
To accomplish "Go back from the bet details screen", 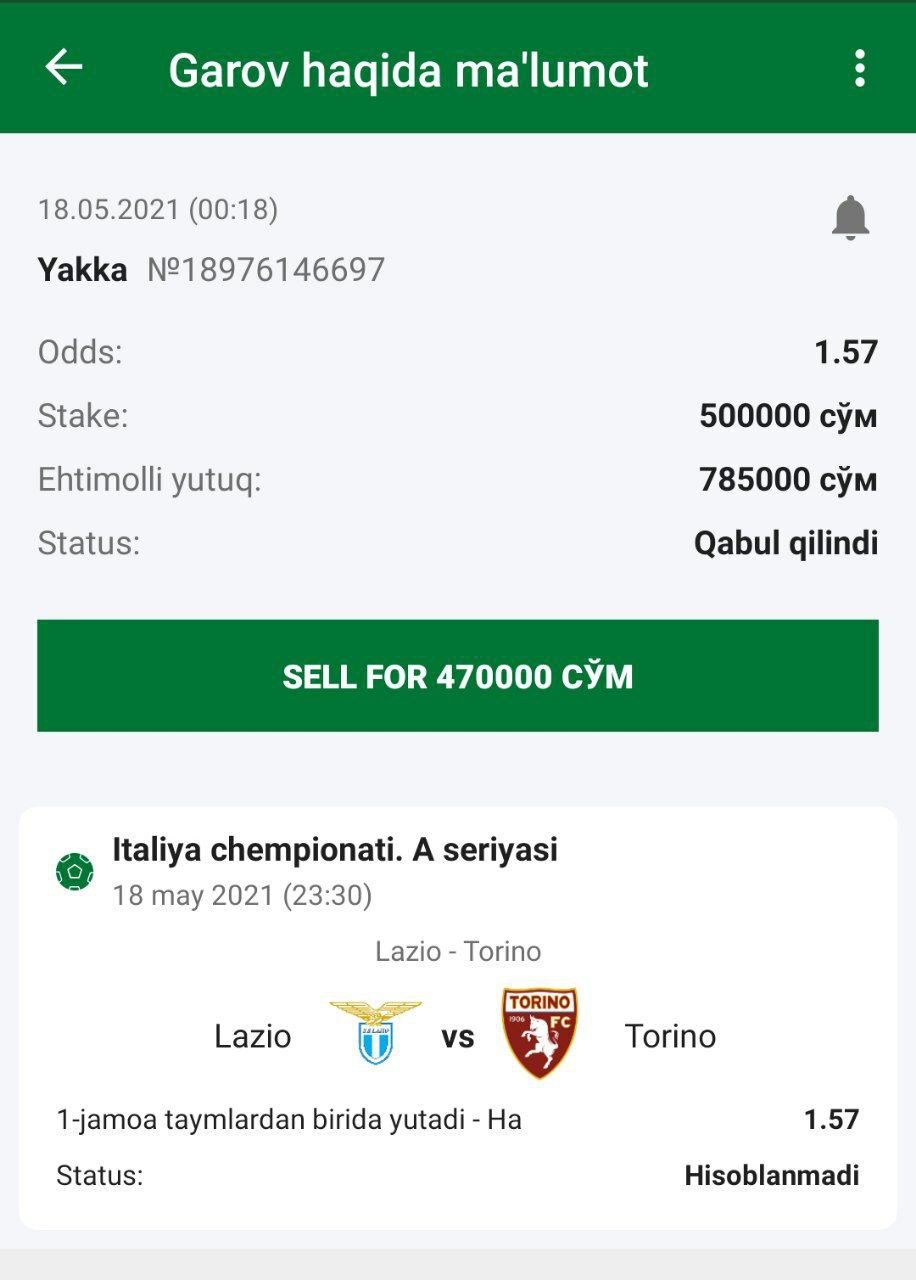I will click(x=64, y=68).
